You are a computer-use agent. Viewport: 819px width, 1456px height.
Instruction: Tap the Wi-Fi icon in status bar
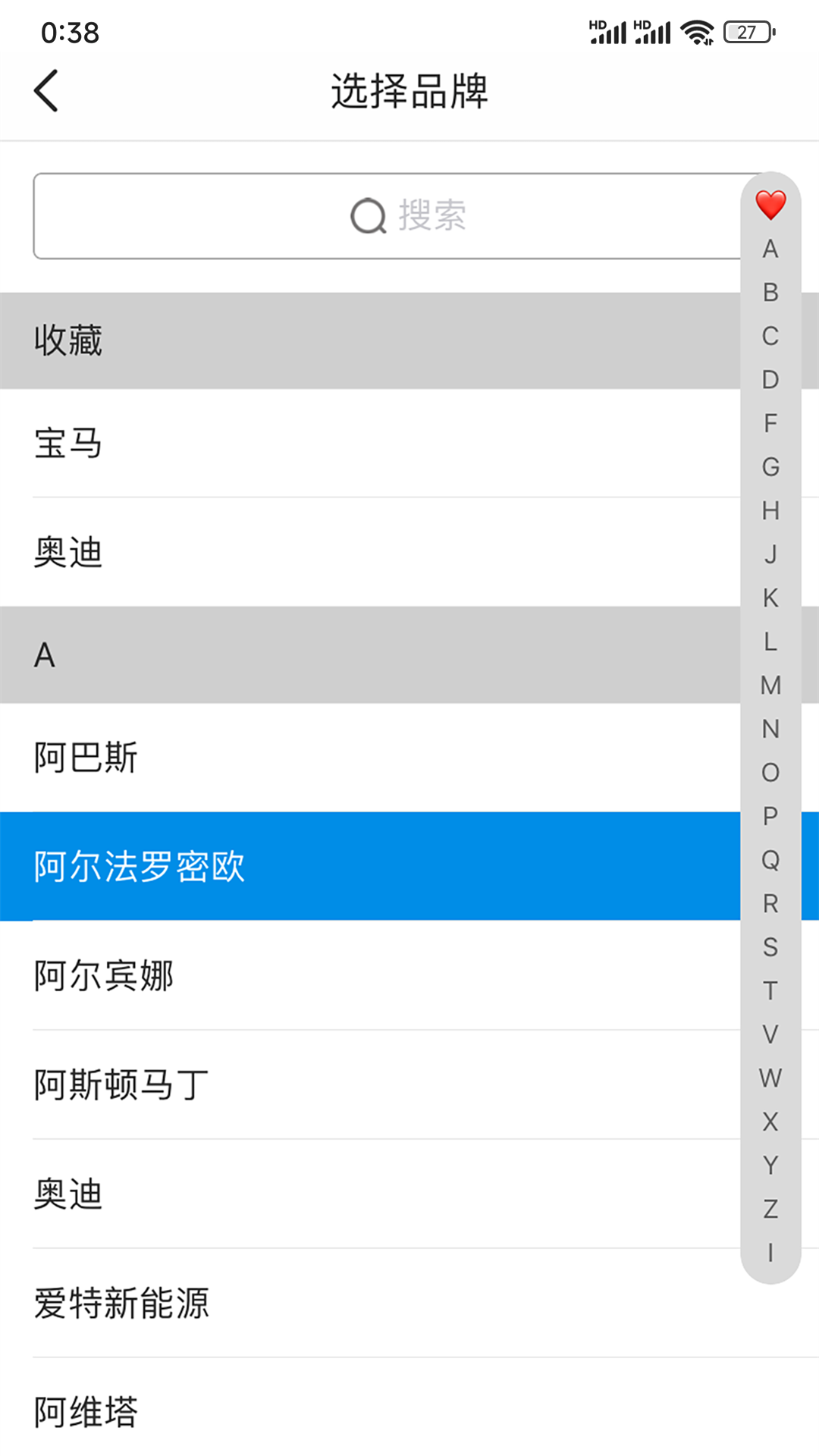[695, 31]
